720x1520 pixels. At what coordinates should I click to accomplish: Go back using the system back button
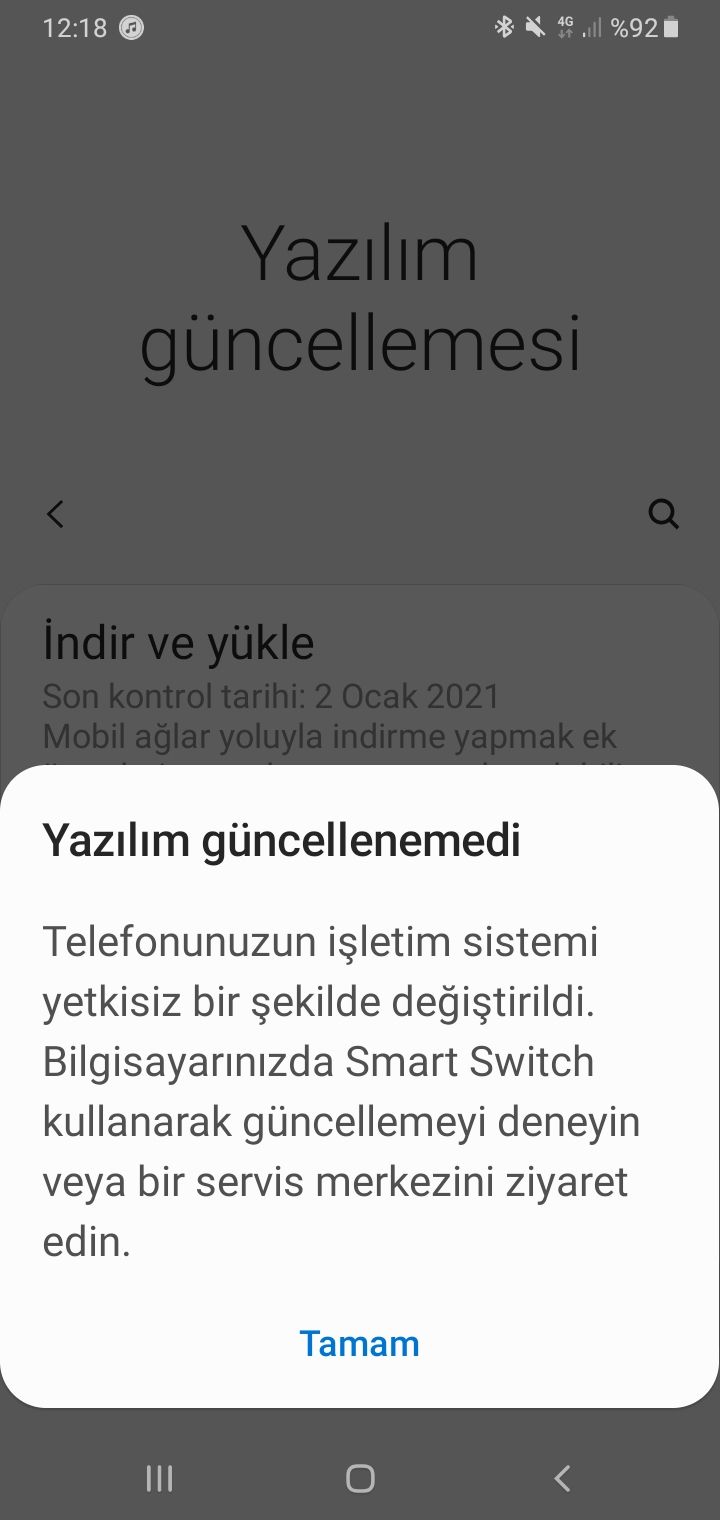point(562,1478)
